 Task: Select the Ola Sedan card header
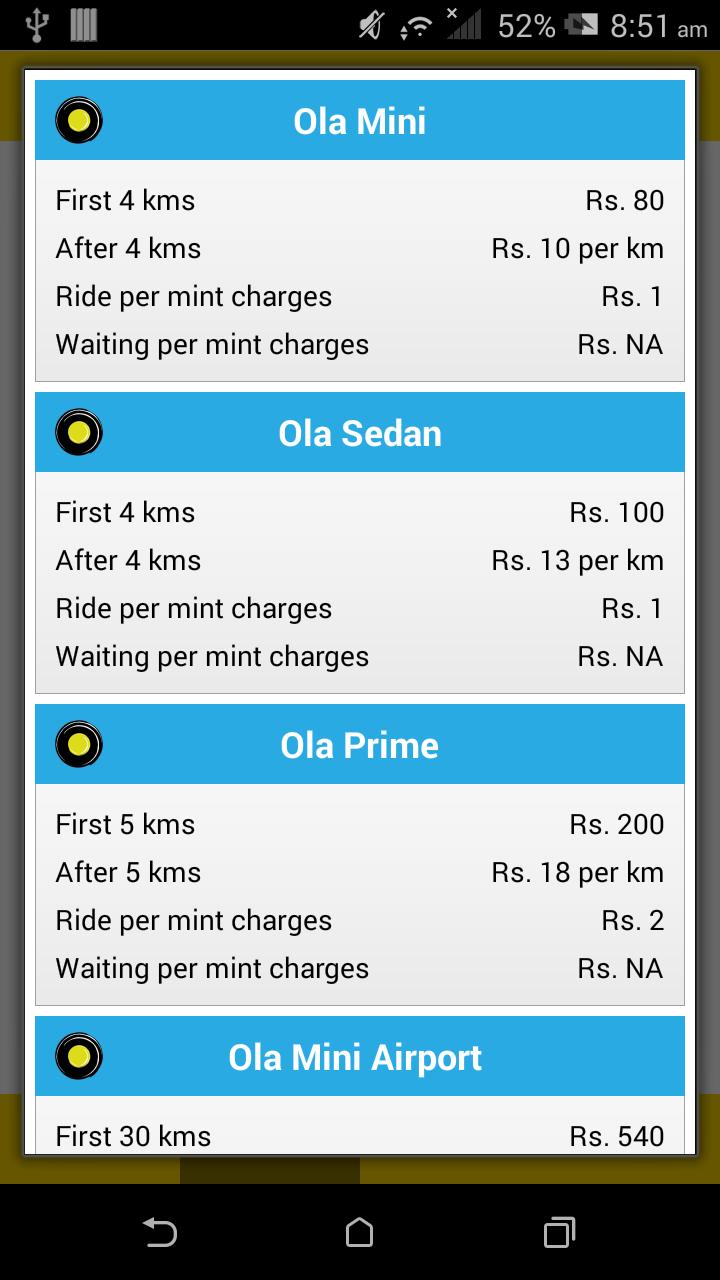[358, 432]
